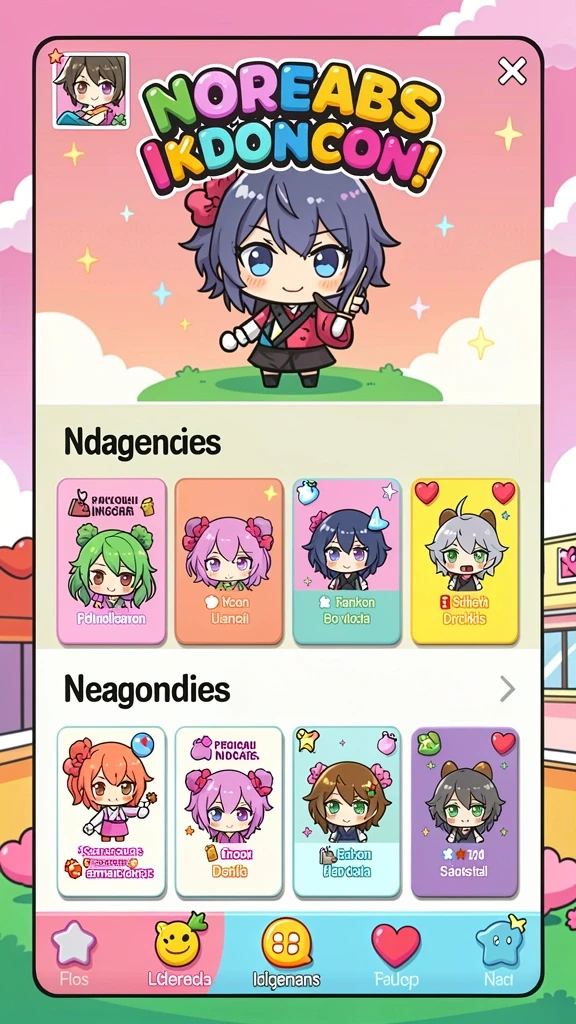Open the dark blue-haired card under Ndagencies
This screenshot has height=1024, width=576.
347,562
